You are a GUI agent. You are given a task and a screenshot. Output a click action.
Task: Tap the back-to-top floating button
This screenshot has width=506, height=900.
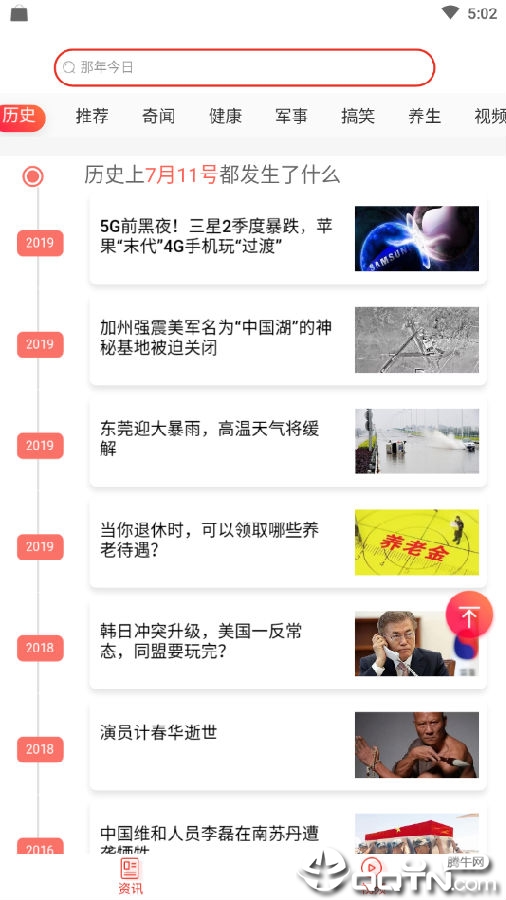coord(469,615)
